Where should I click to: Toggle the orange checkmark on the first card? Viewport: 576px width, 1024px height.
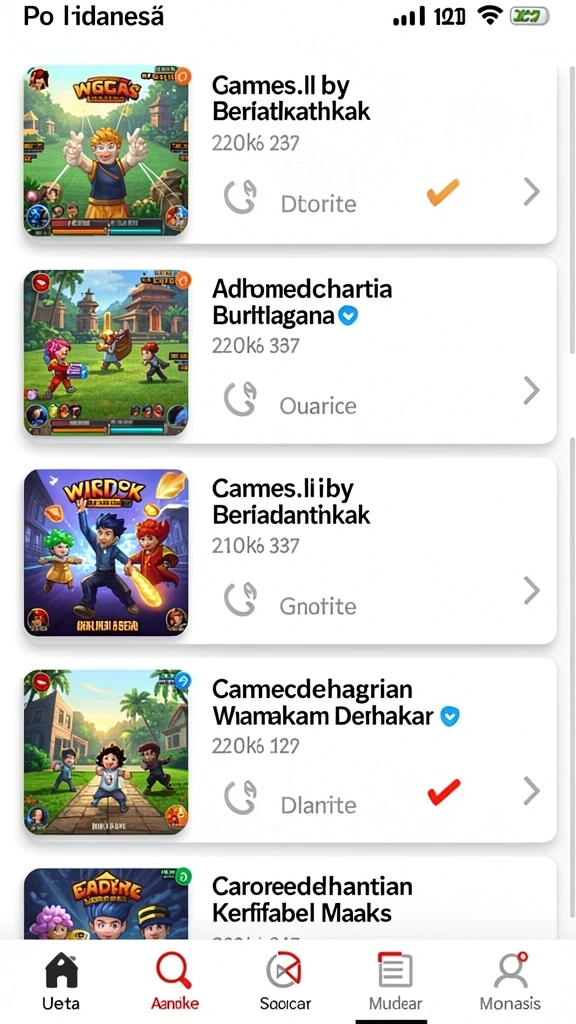(443, 192)
